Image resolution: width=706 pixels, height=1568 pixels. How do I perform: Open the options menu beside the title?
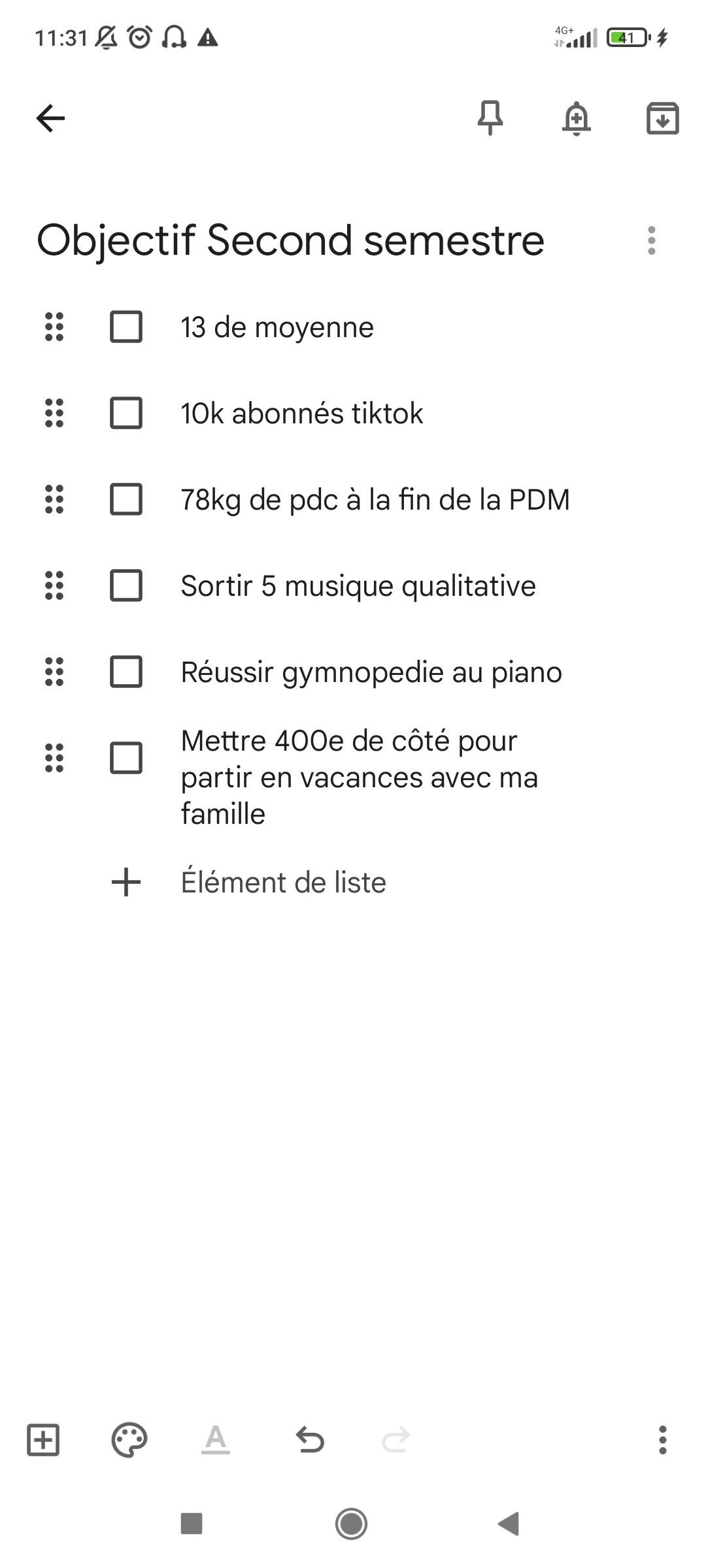(651, 240)
